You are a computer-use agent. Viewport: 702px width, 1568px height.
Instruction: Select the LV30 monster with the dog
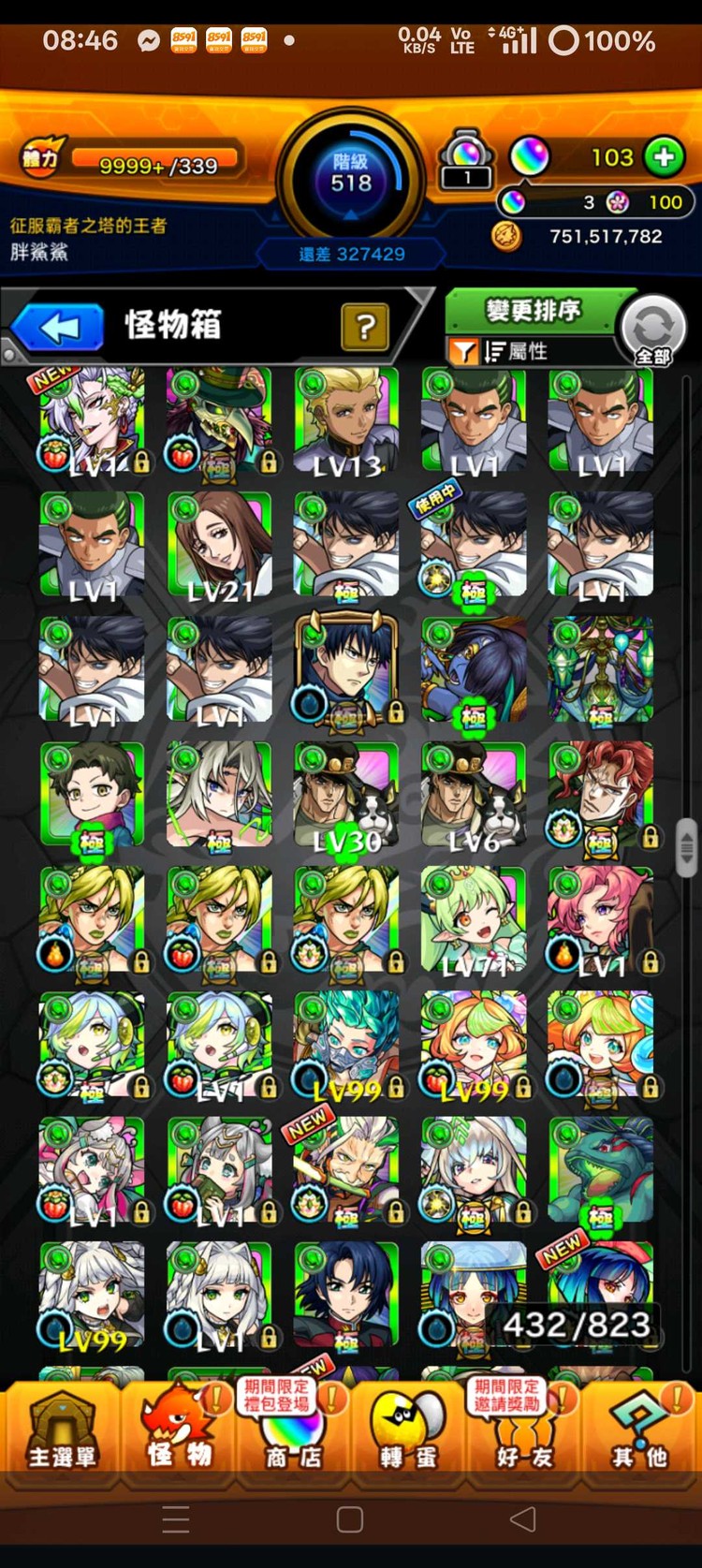tap(345, 796)
